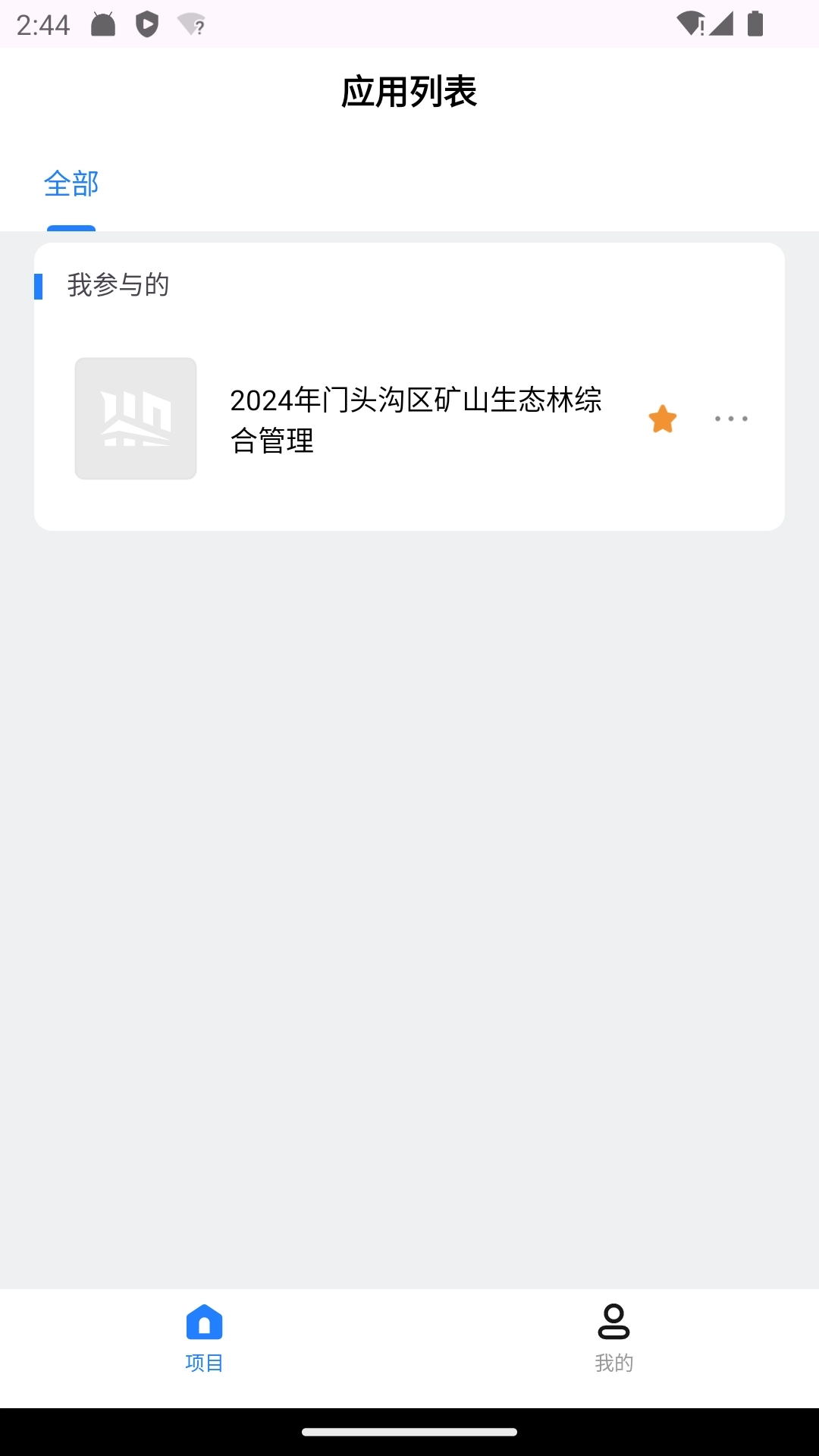Expand more actions with the ellipsis button
The image size is (819, 1456).
(730, 418)
